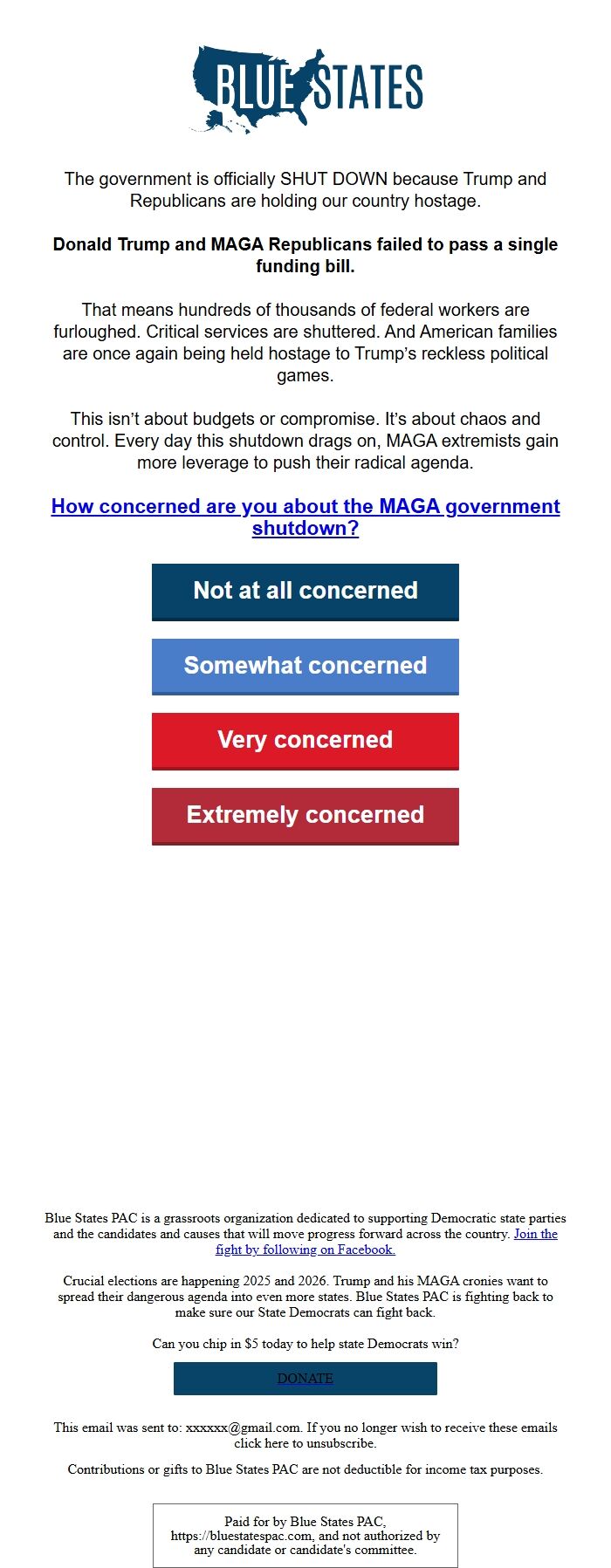
Task: Answer Extremely concerned
Action: (x=305, y=815)
